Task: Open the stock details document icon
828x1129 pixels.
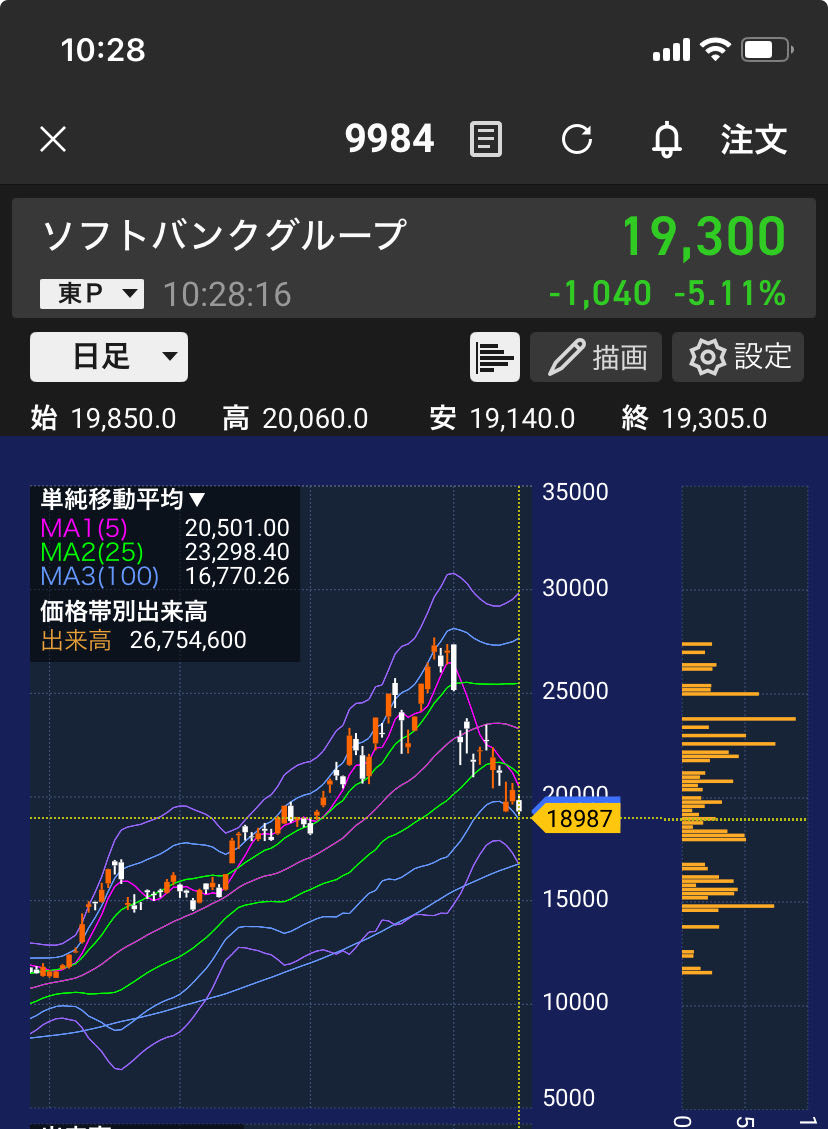Action: pos(486,140)
